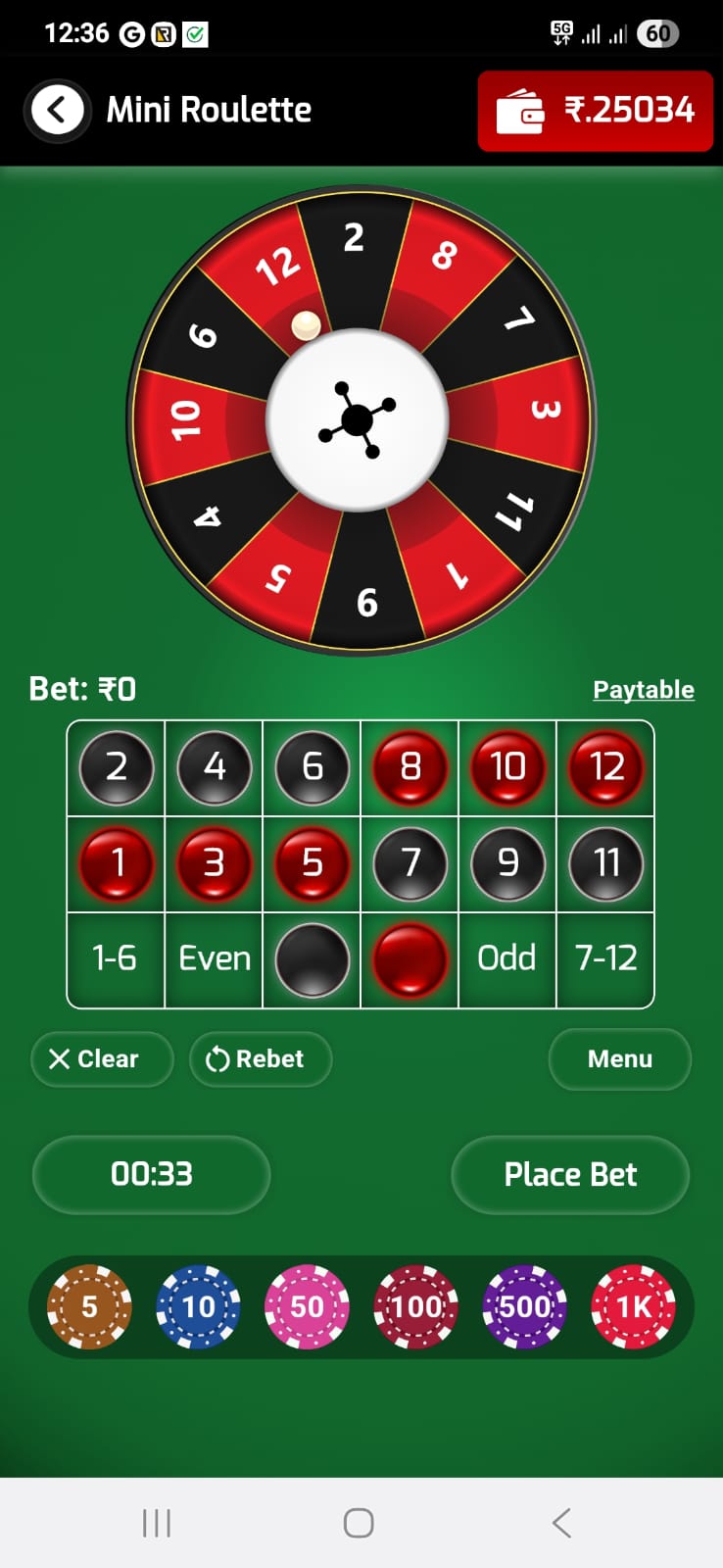Choose number 11 on the grid
The image size is (723, 1568).
(605, 863)
